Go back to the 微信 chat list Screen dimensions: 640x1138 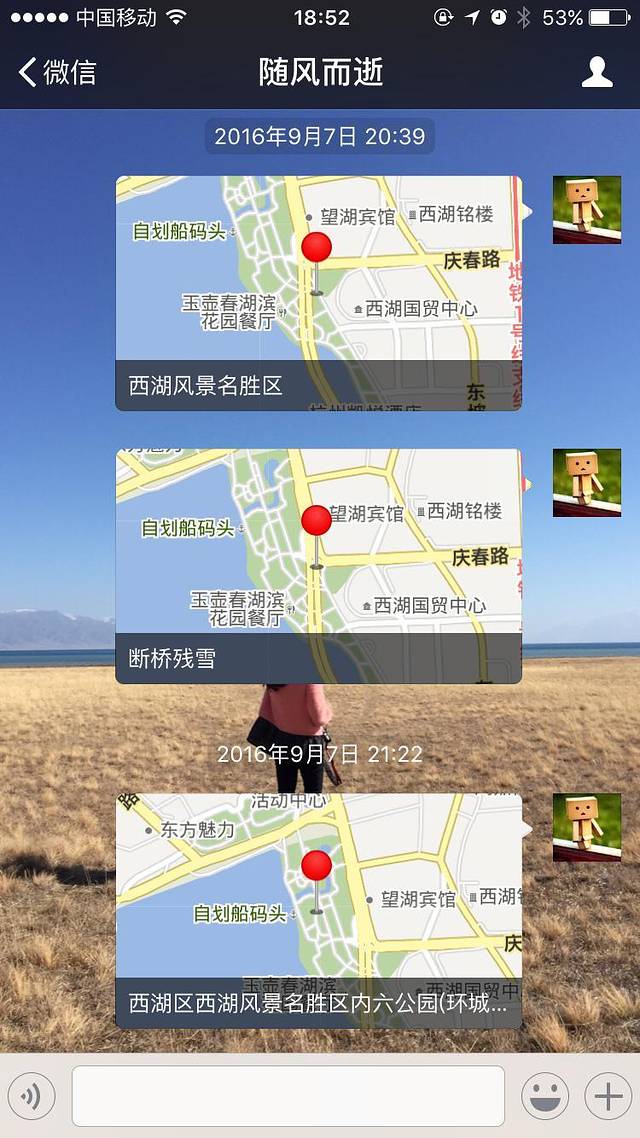(x=58, y=72)
